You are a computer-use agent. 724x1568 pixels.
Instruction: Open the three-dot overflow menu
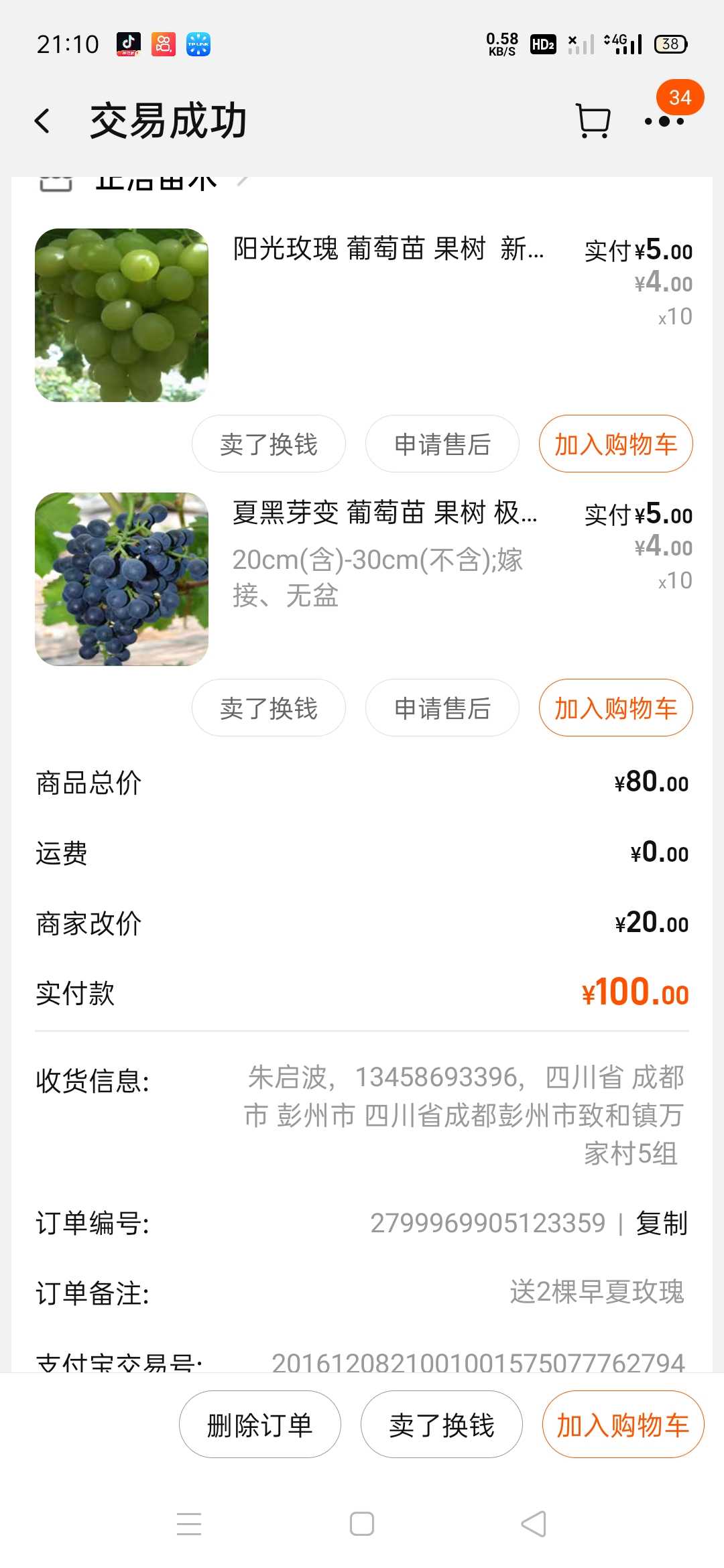pyautogui.click(x=664, y=122)
